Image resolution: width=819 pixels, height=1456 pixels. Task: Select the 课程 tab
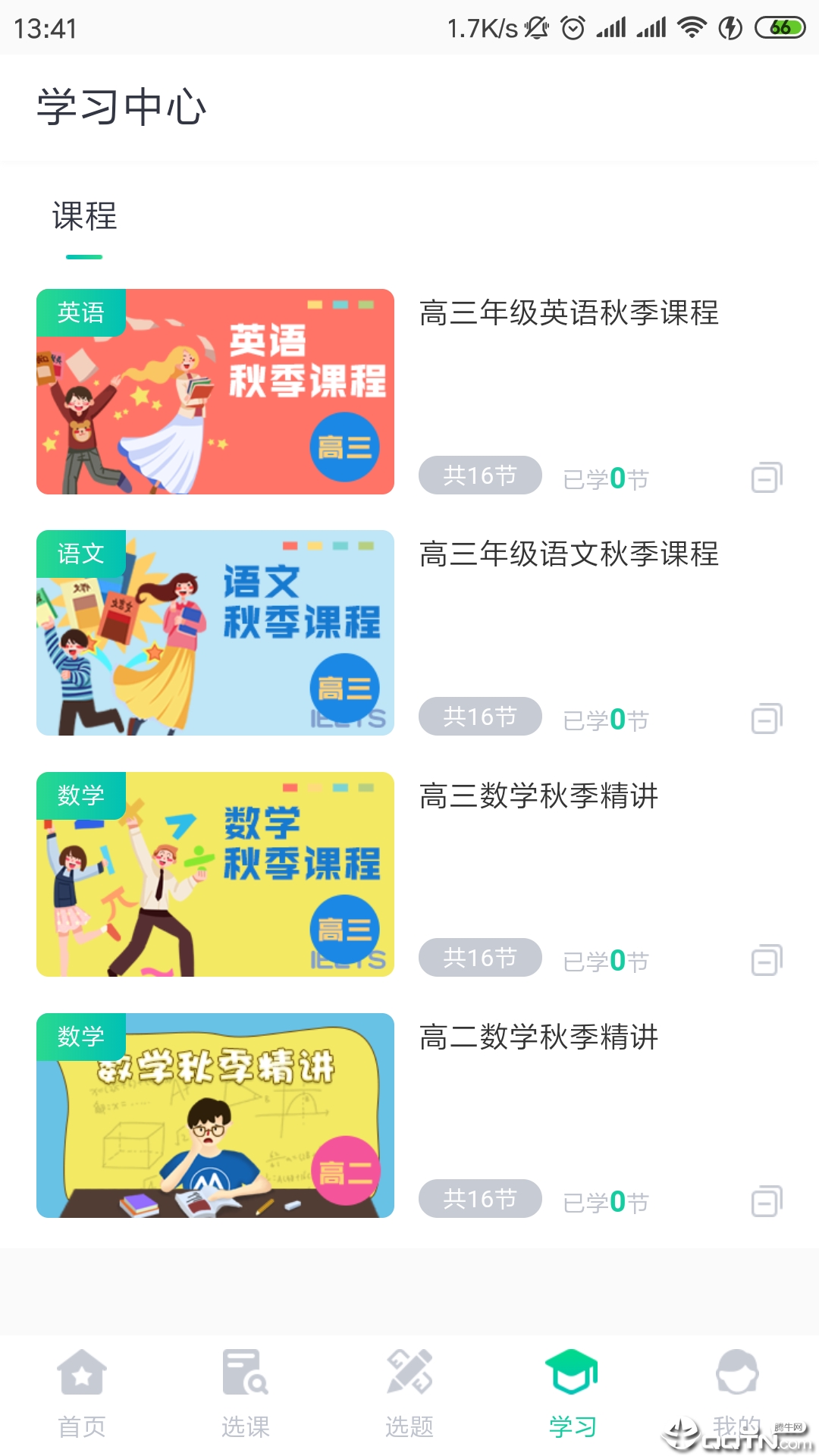tap(84, 217)
